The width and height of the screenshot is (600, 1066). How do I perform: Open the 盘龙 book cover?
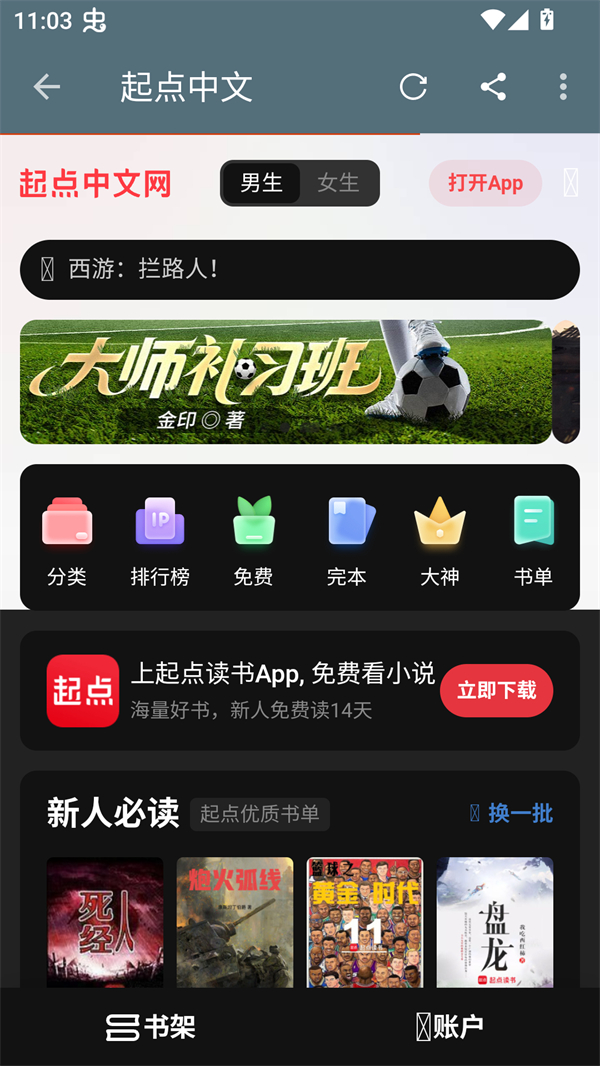(494, 922)
